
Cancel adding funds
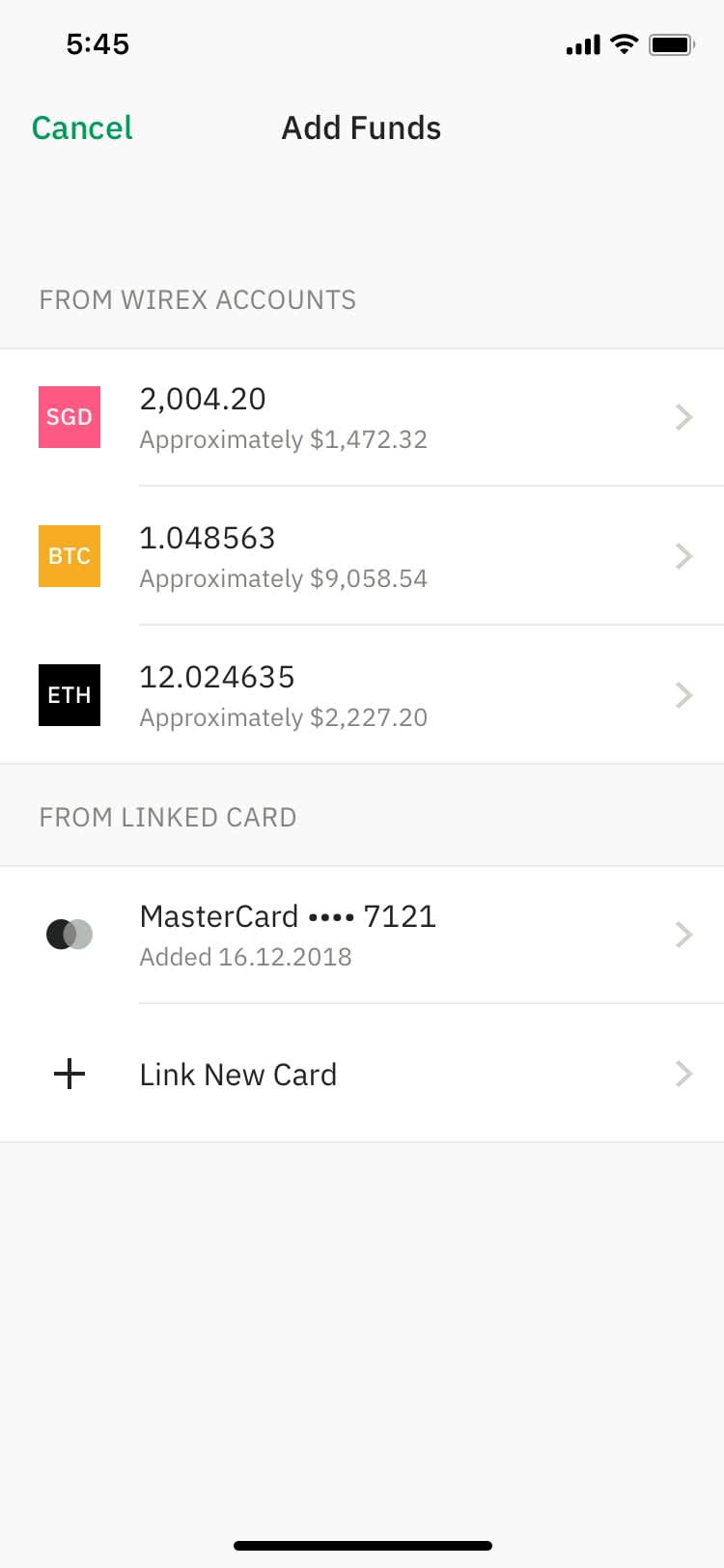[x=82, y=128]
